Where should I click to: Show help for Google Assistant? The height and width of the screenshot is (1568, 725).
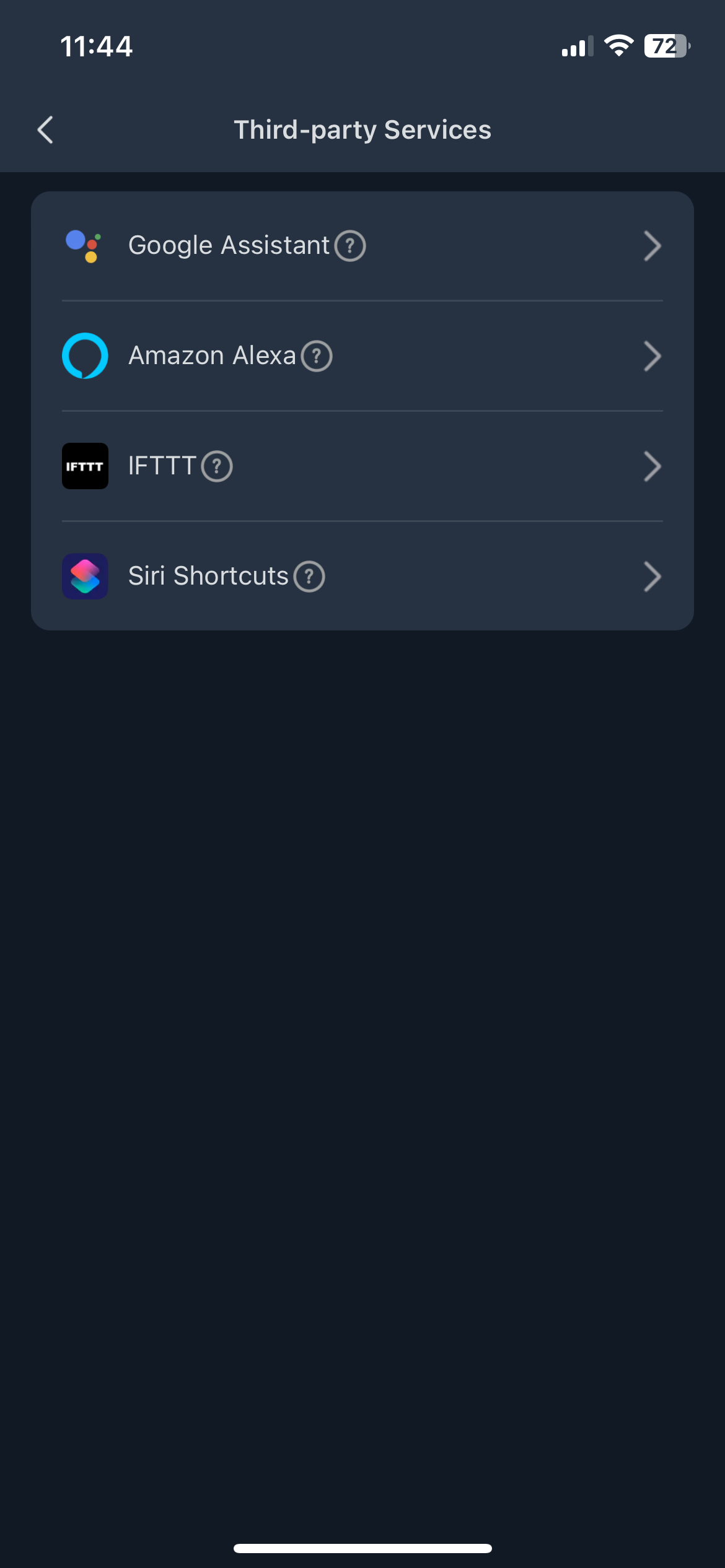click(350, 246)
